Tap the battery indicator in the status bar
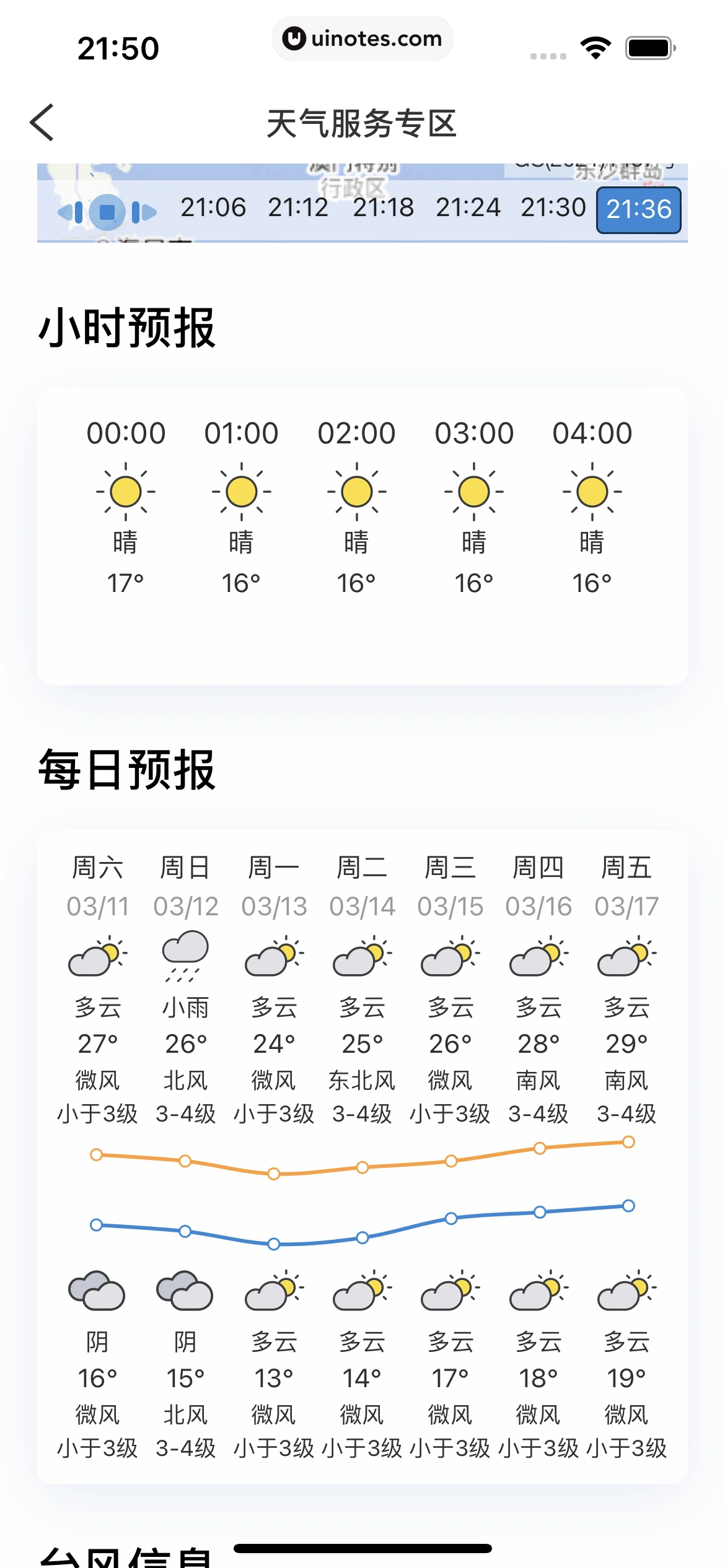725x1568 pixels. tap(648, 46)
